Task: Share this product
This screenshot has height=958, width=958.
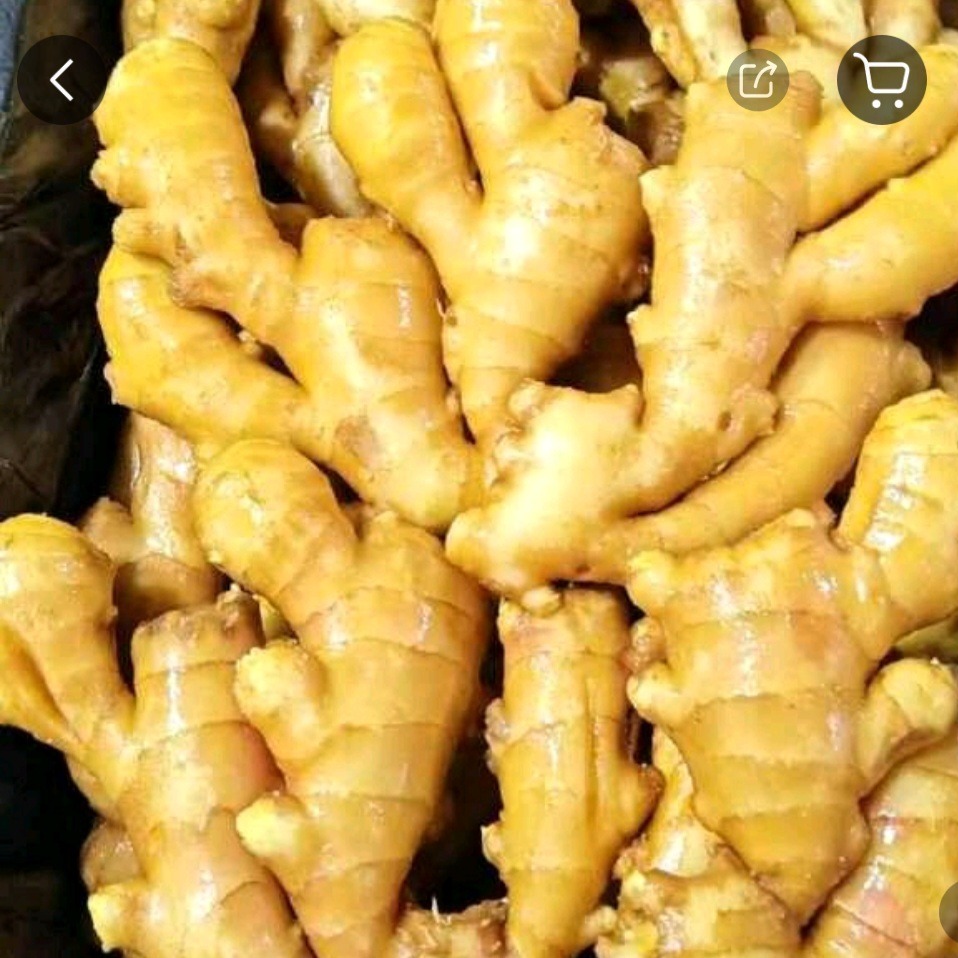Action: [x=757, y=80]
